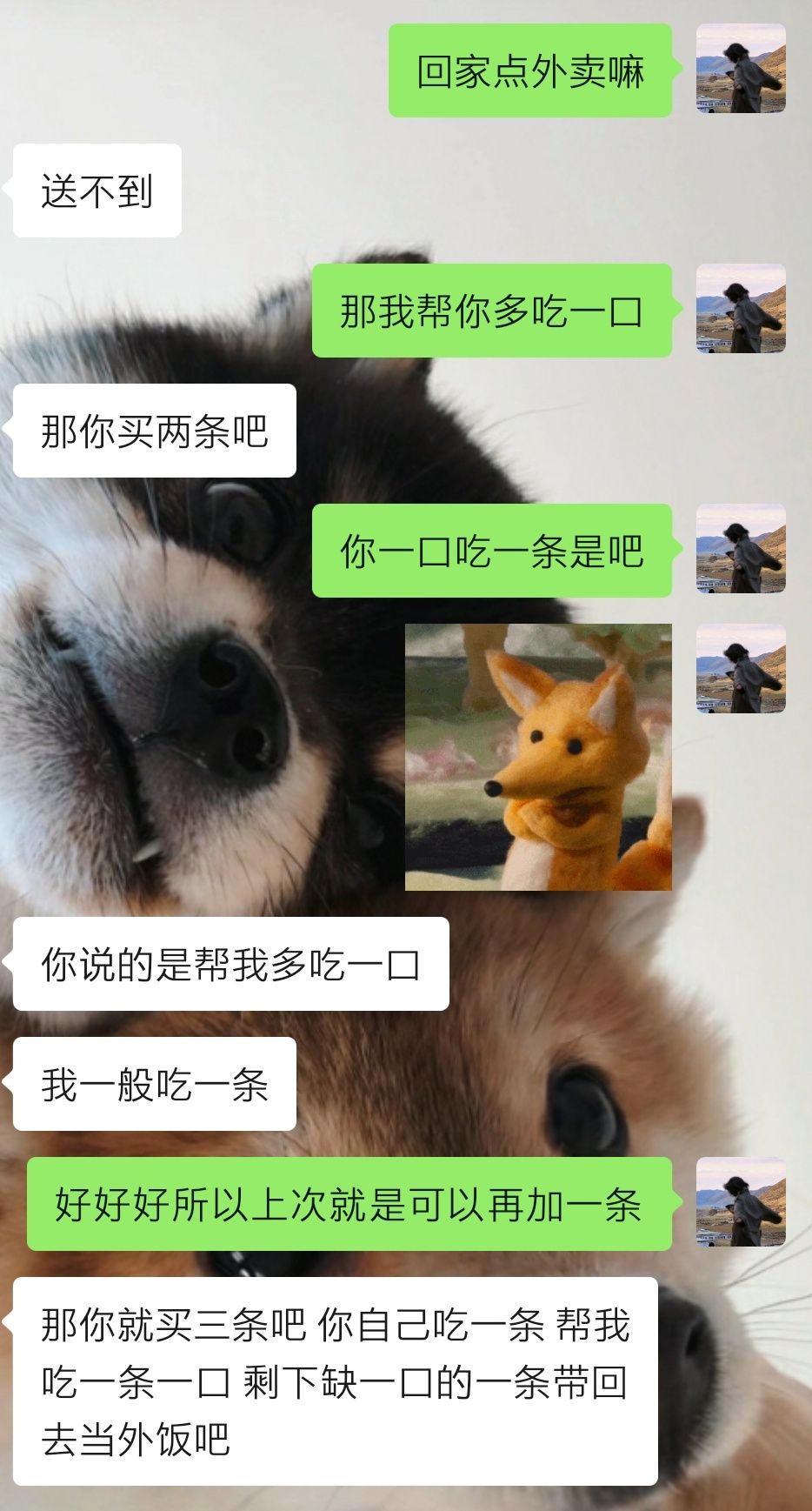Tap avatar next to 那我帮你多吃一口
Image resolution: width=812 pixels, height=1511 pixels.
(741, 309)
